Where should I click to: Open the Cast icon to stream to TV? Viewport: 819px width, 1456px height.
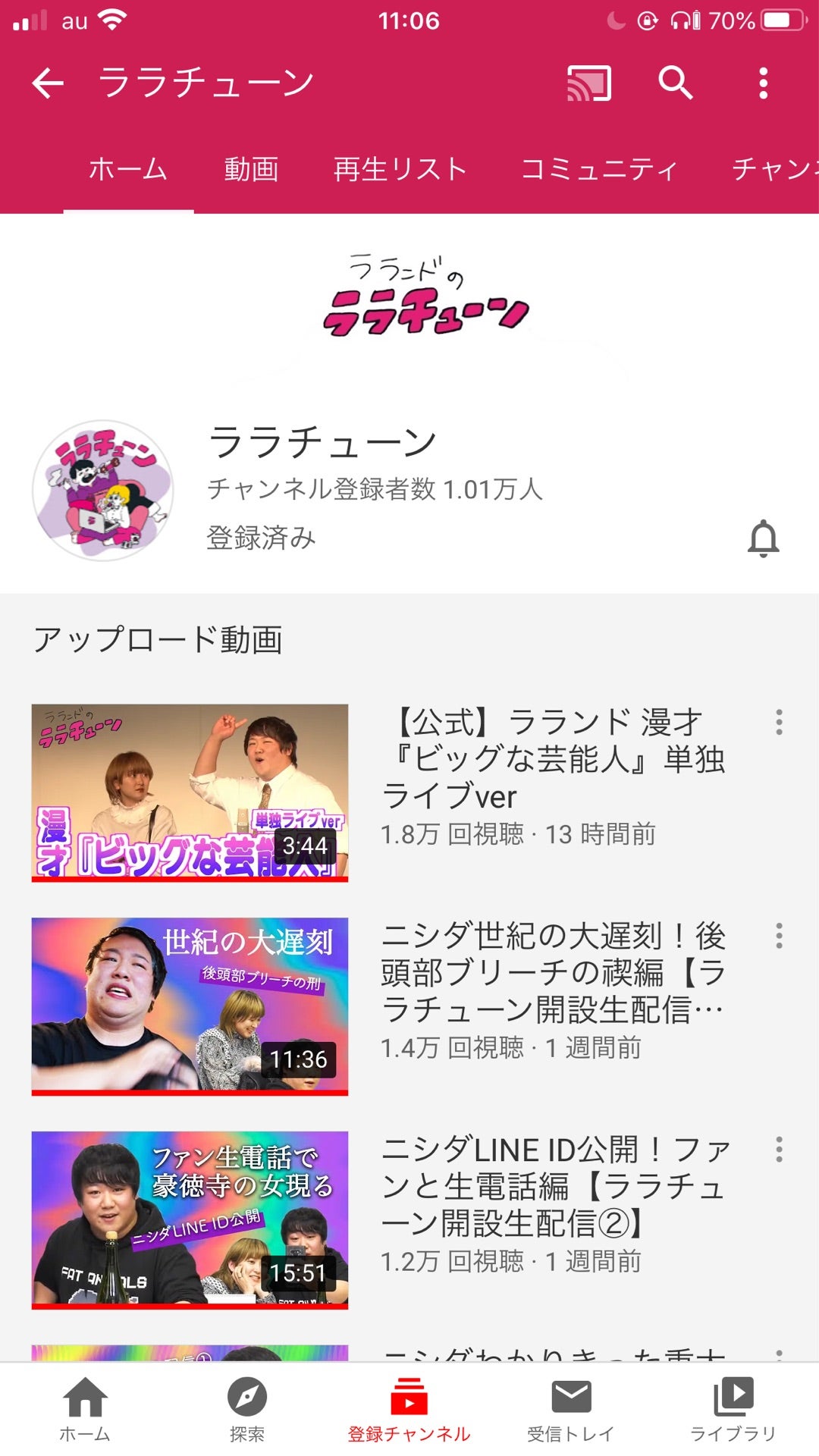[x=590, y=83]
